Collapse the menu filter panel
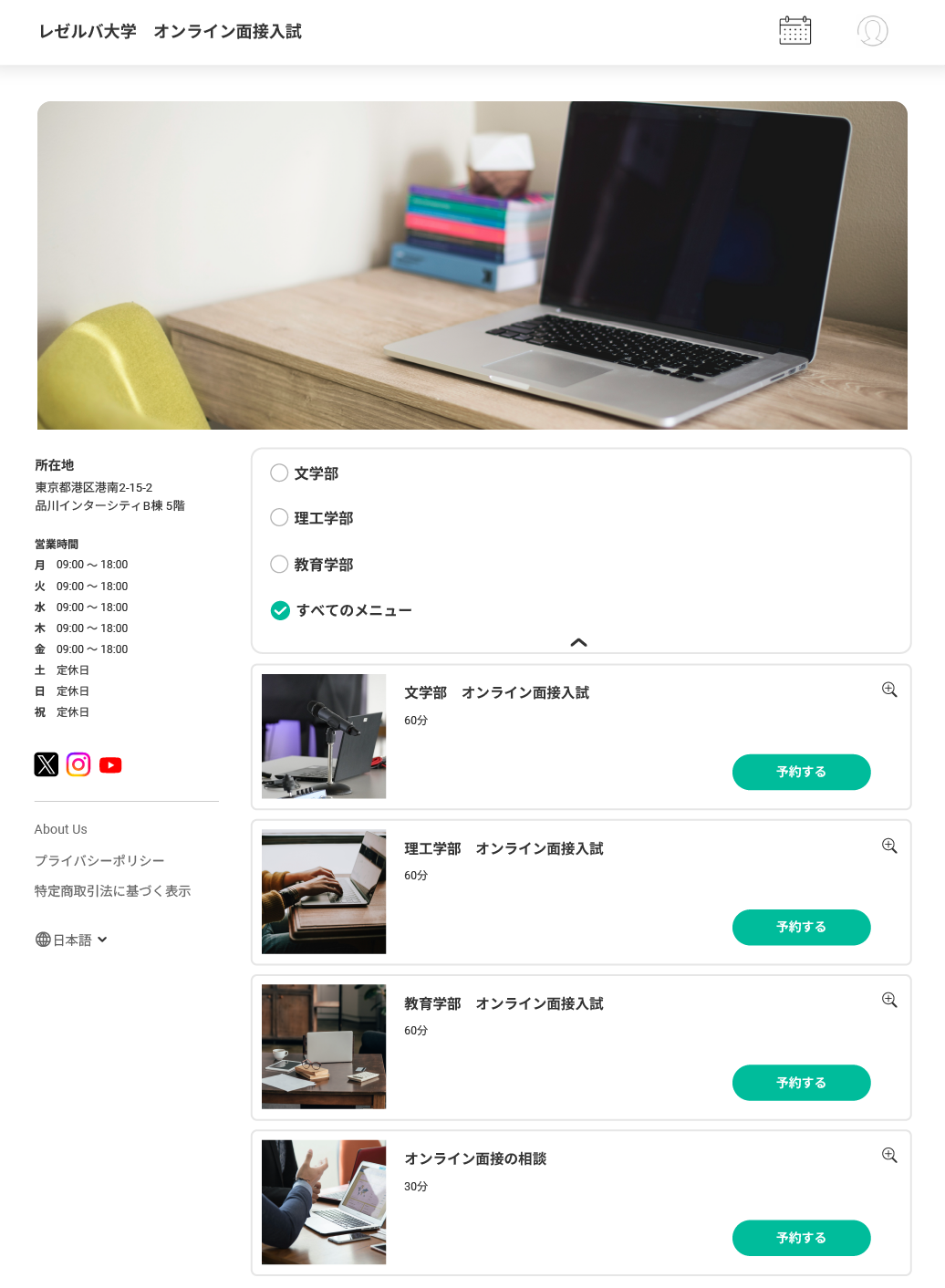The width and height of the screenshot is (945, 1288). [578, 642]
